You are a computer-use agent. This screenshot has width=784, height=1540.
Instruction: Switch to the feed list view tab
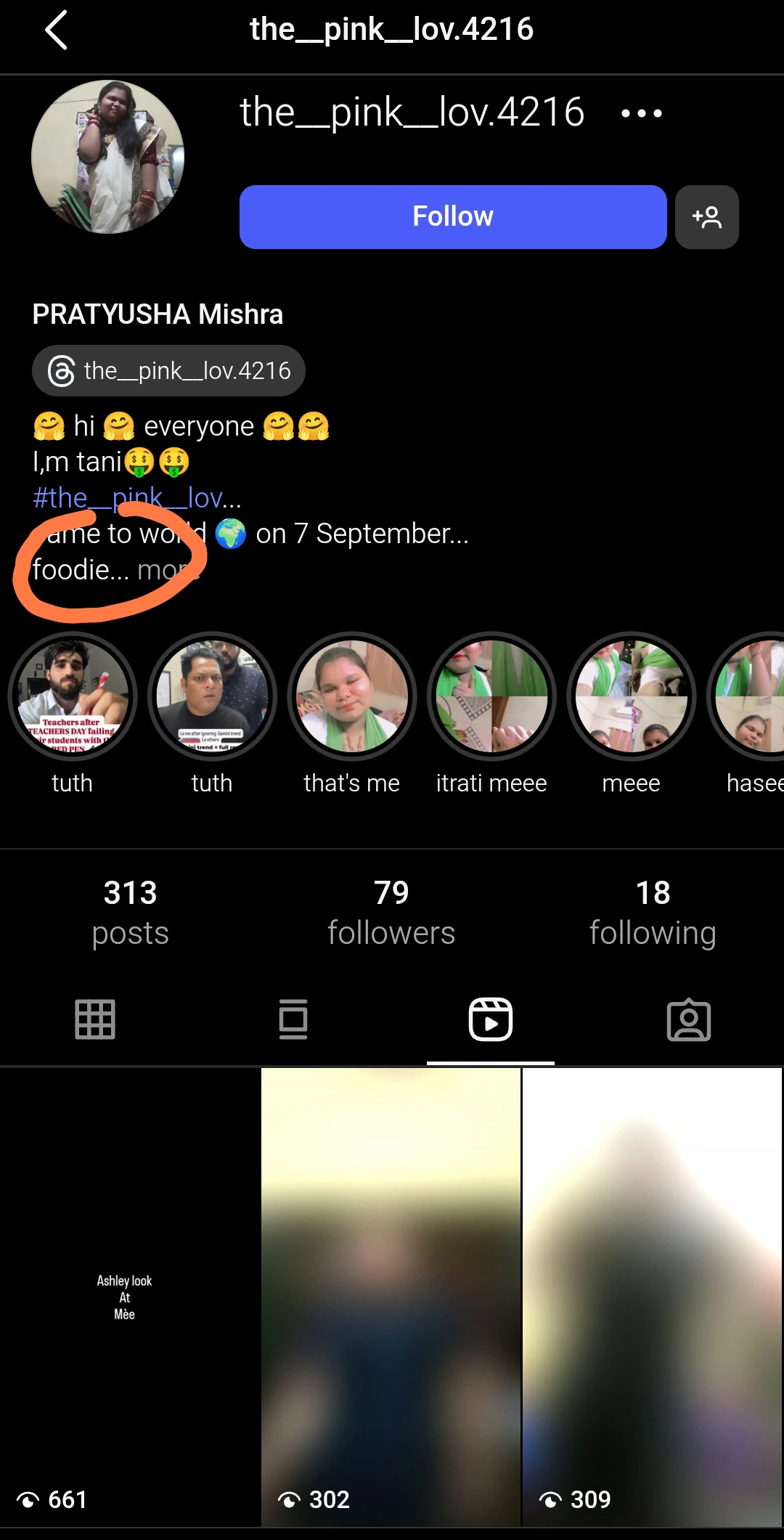point(293,1019)
